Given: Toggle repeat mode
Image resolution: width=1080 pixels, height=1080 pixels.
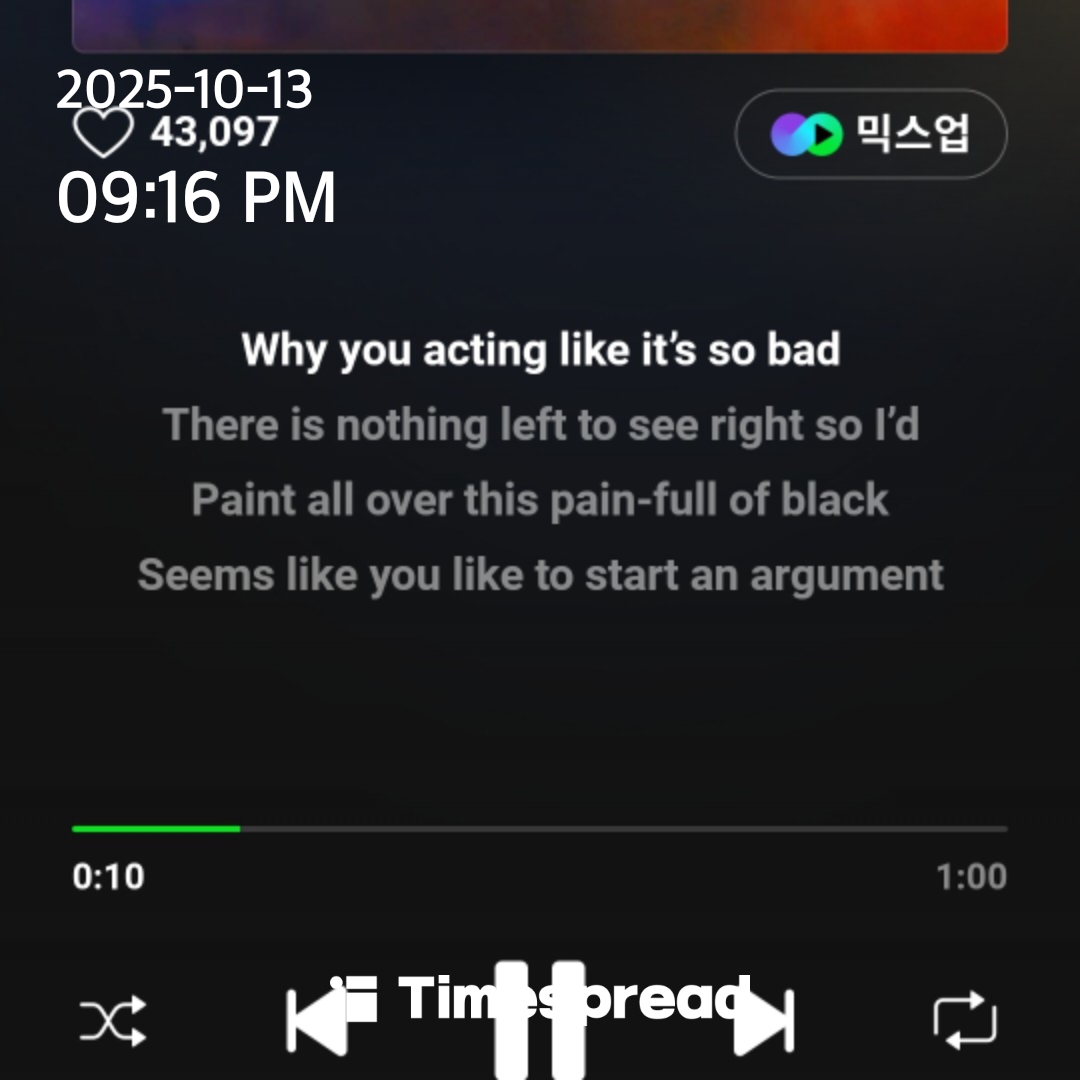Looking at the screenshot, I should (965, 1021).
